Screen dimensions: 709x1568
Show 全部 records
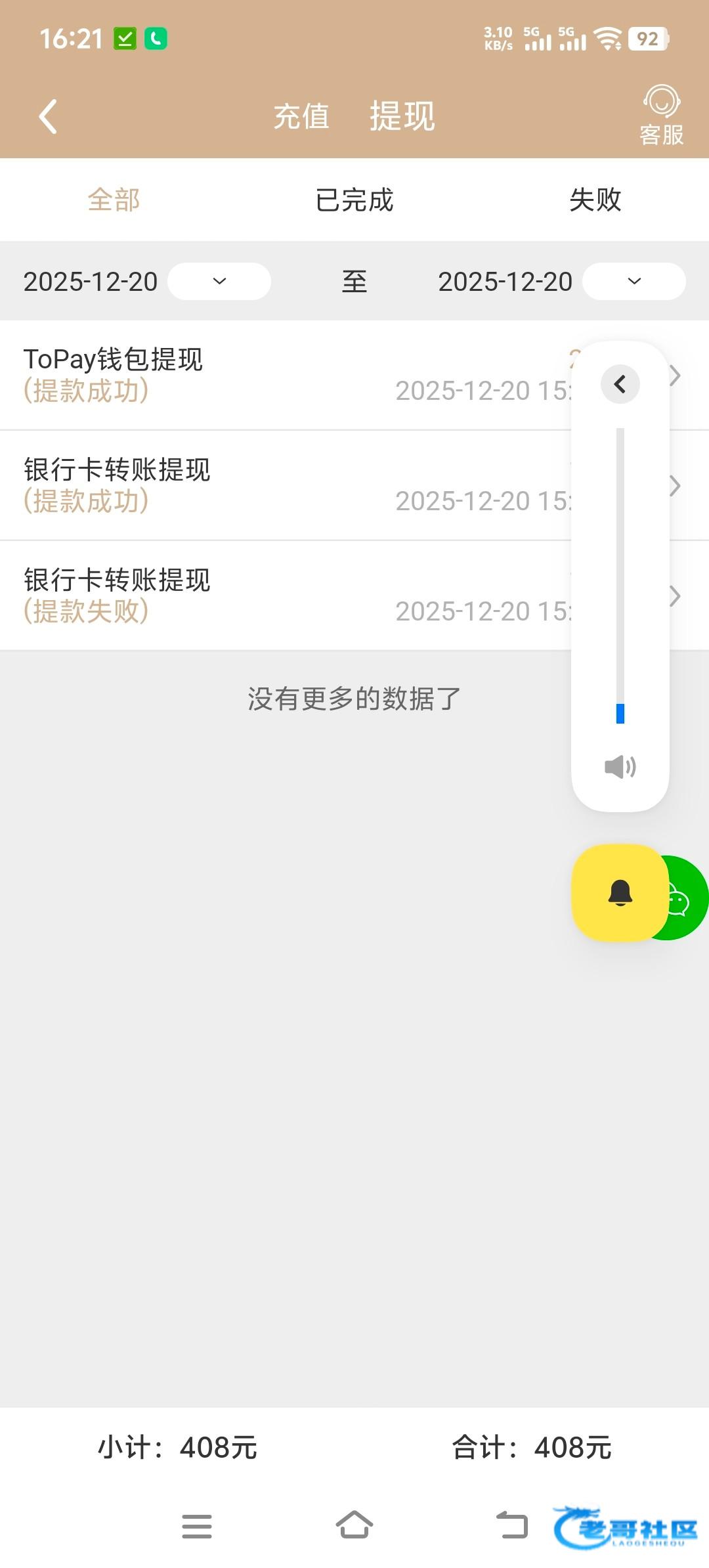114,200
